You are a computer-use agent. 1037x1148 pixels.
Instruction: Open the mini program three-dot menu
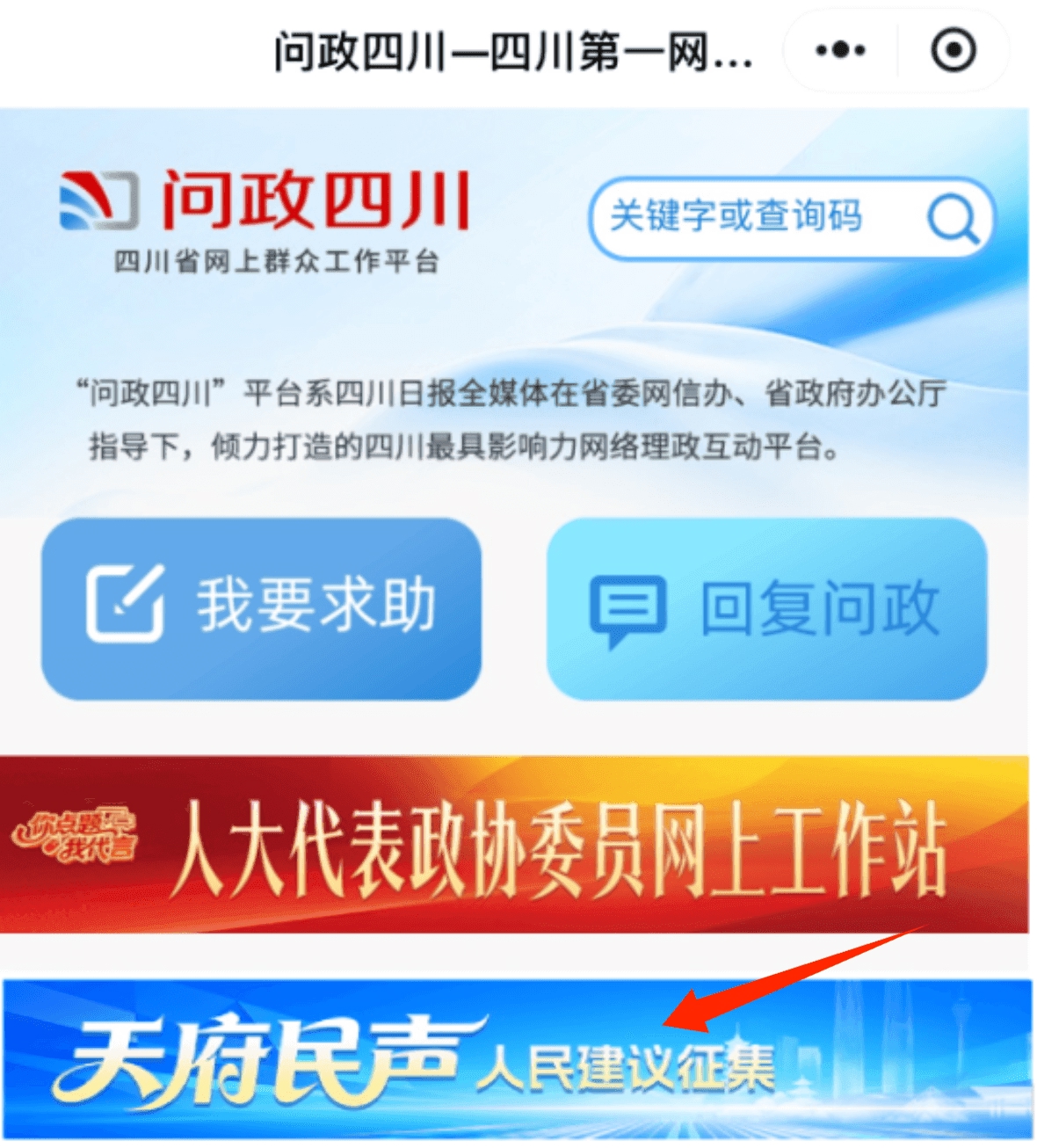coord(840,50)
